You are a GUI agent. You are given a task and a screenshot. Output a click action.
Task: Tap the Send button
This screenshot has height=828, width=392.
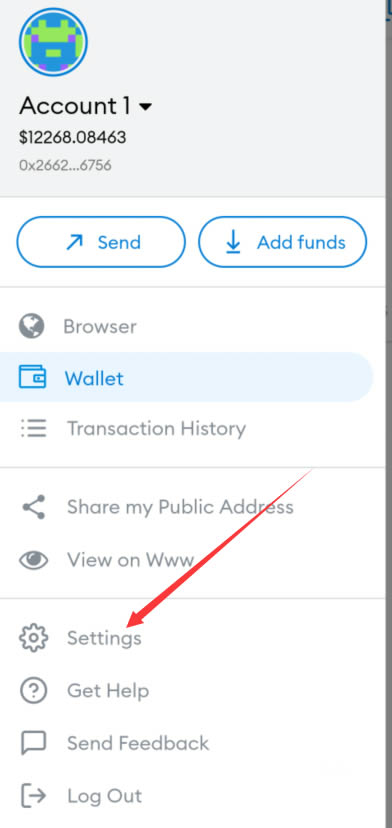(x=101, y=242)
